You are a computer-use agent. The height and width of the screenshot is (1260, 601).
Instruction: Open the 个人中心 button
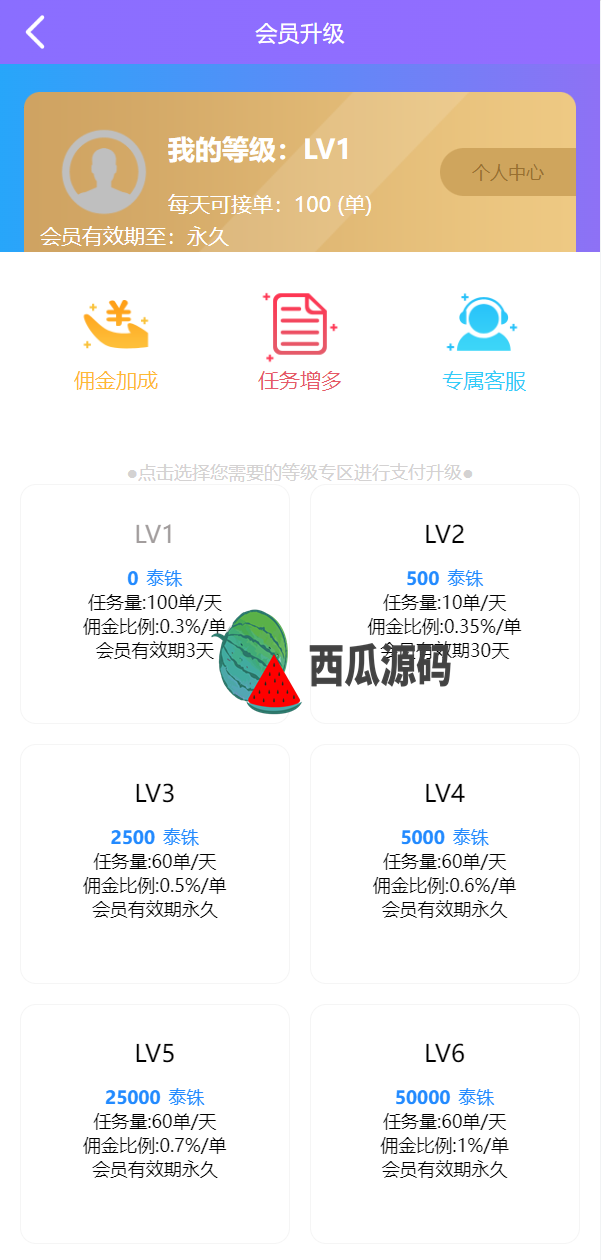point(508,172)
